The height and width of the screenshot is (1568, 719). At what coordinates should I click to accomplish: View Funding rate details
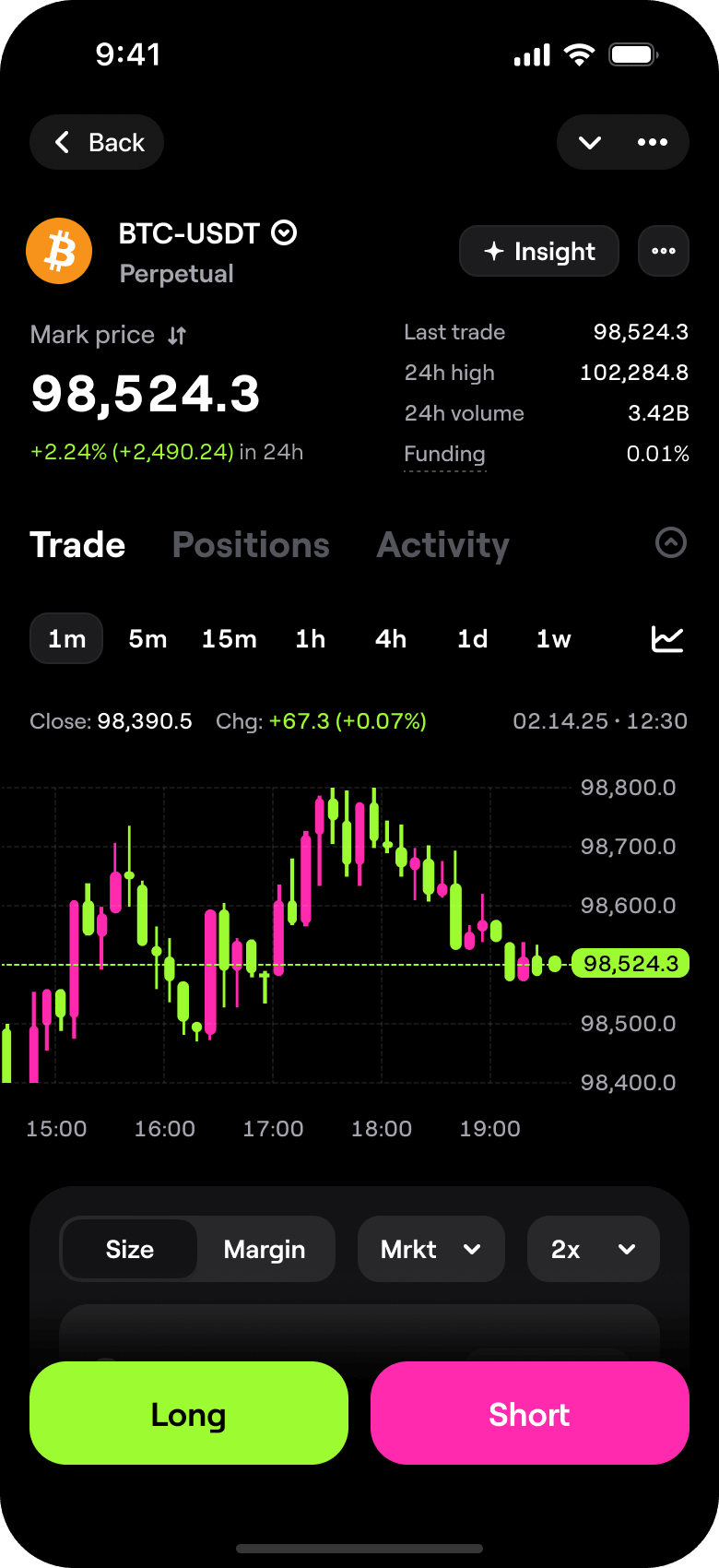444,454
